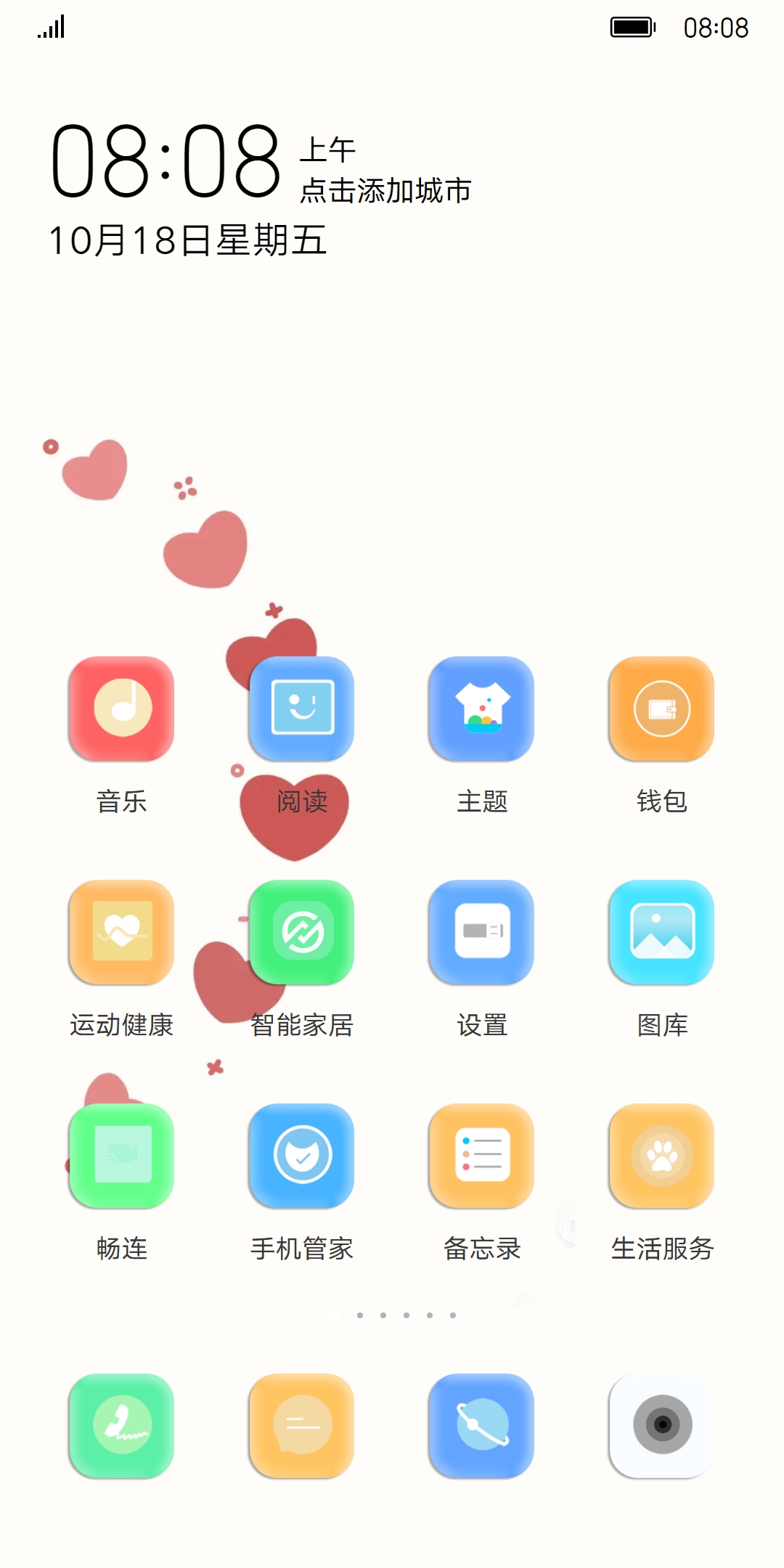Image resolution: width=784 pixels, height=1568 pixels.
Task: Launch the 阅读 reading app
Action: (301, 709)
